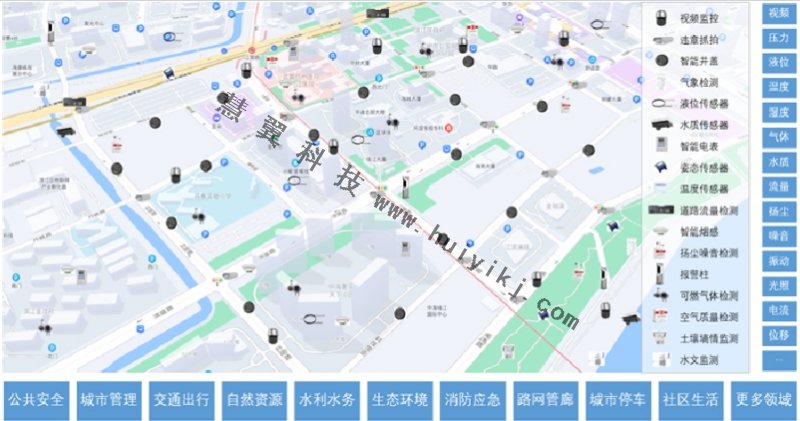The image size is (800, 421).
Task: Open 消防应急 section
Action: pos(473,399)
